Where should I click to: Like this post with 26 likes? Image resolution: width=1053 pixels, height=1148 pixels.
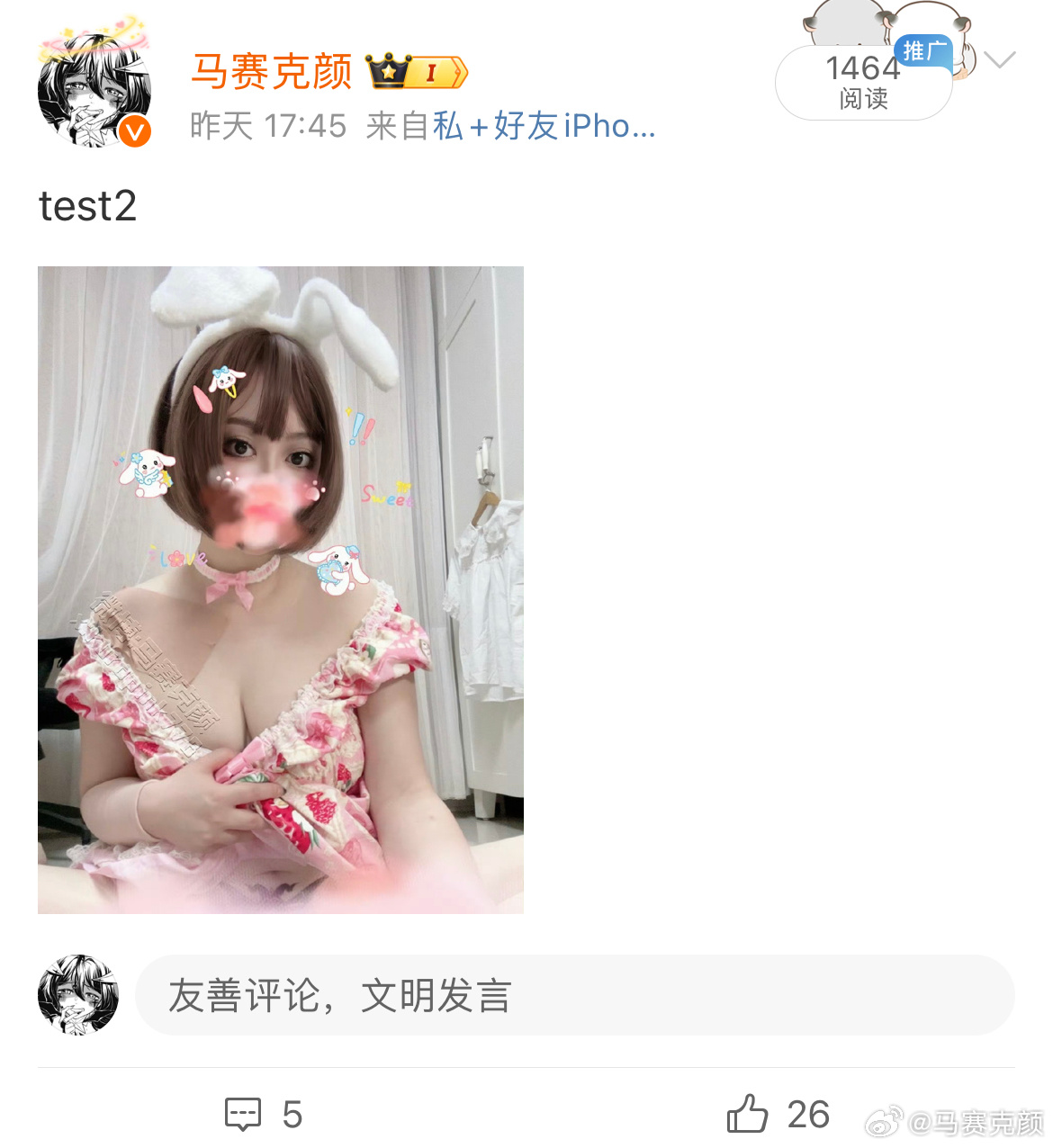tap(778, 1114)
